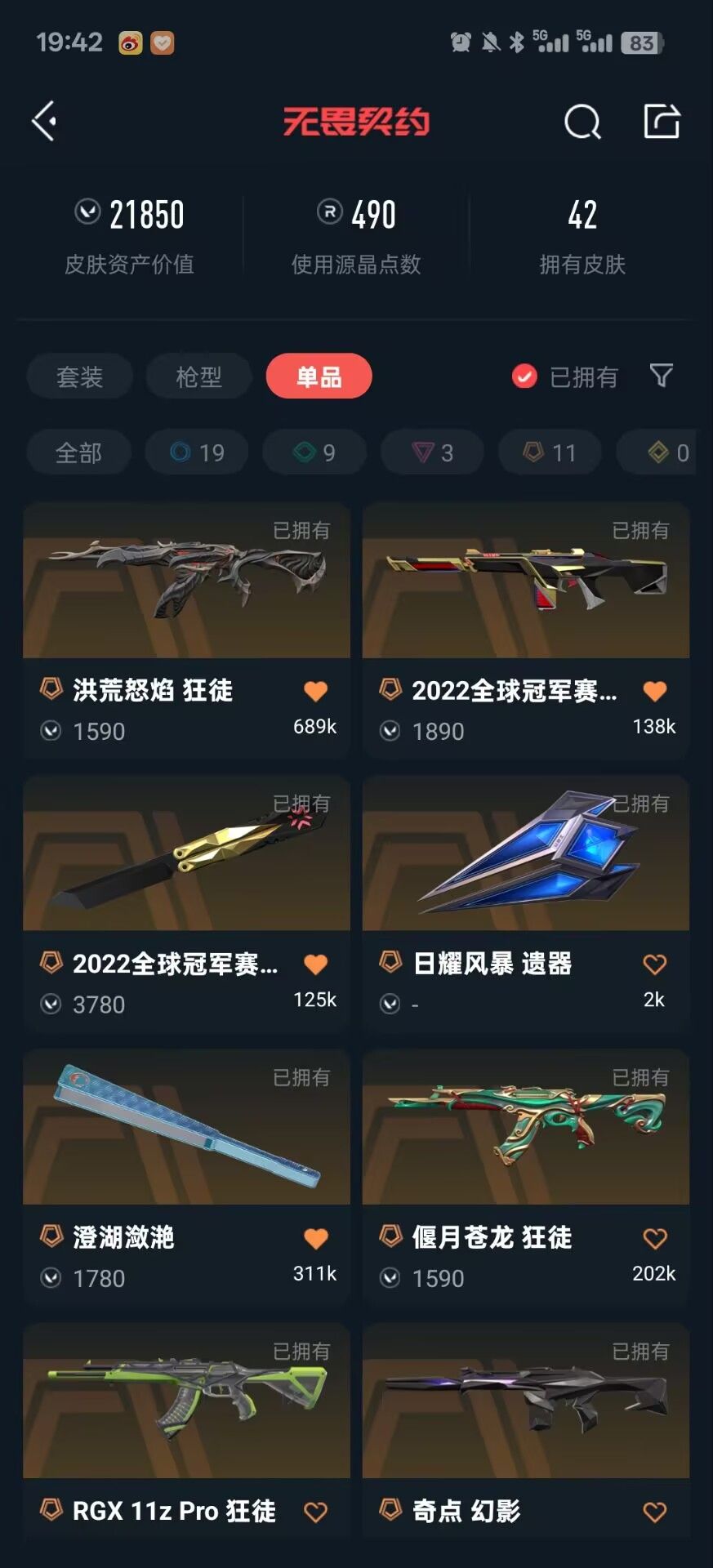Image resolution: width=713 pixels, height=1568 pixels.
Task: Filter by the rarity chip showing 19
Action: (x=197, y=452)
